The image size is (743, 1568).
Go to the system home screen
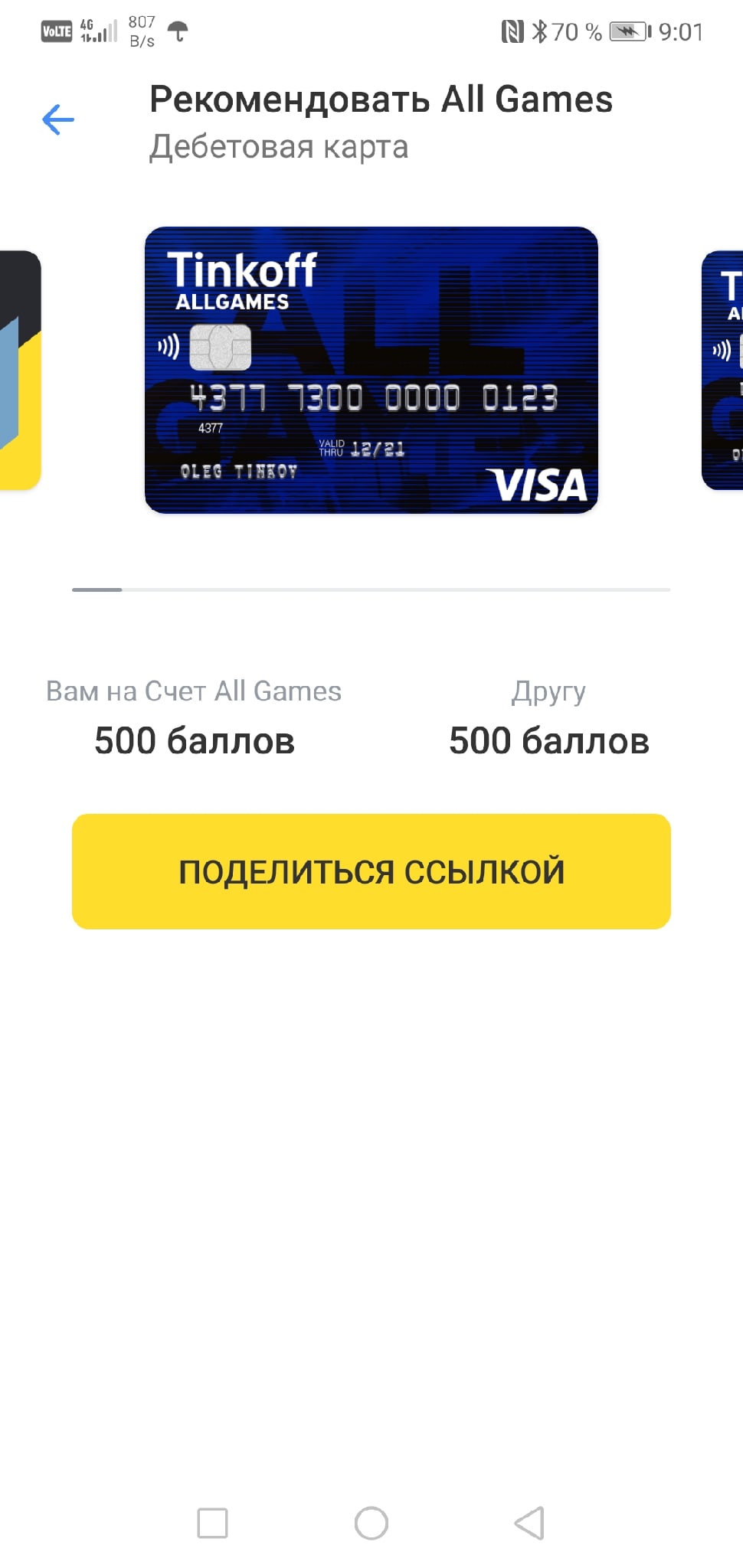pos(371,1523)
